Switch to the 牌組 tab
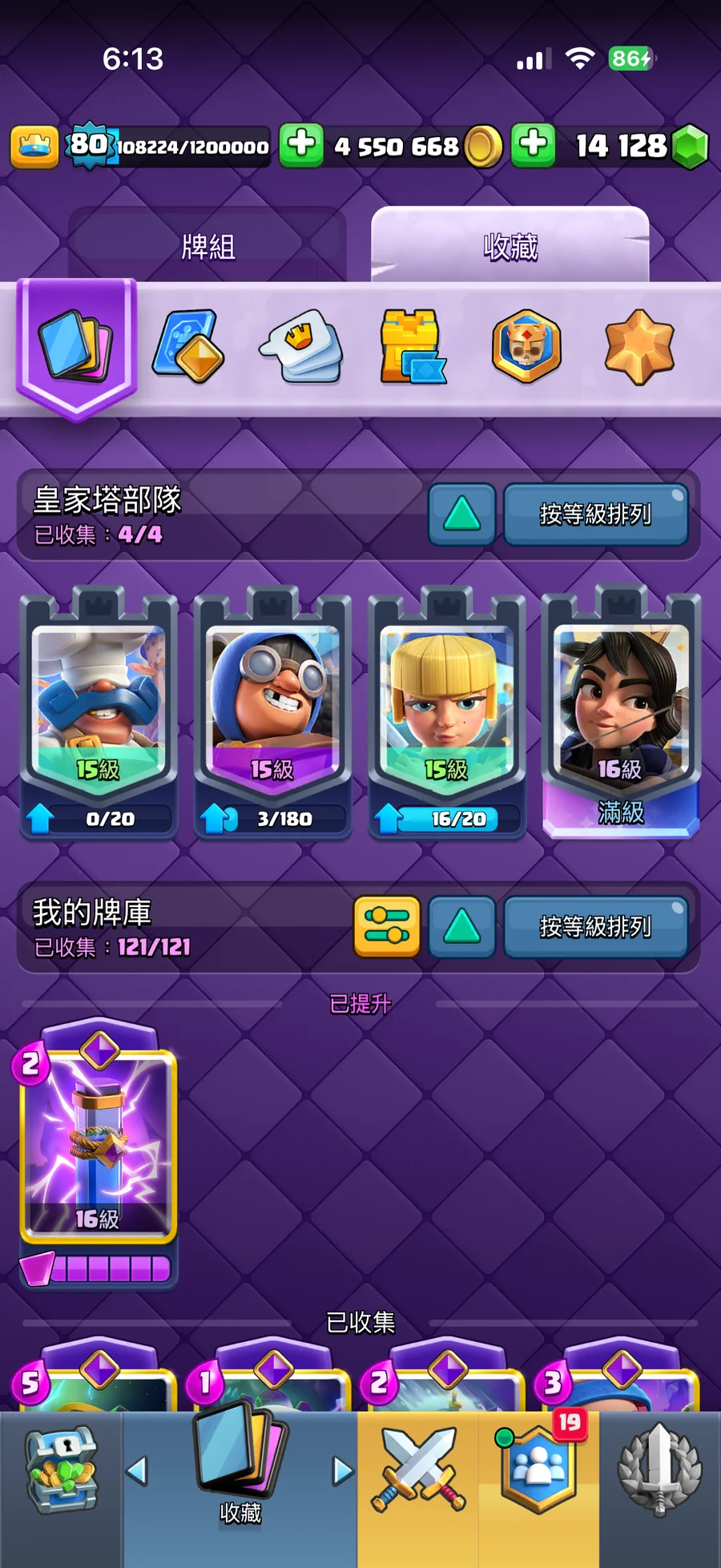The image size is (721, 1568). (x=207, y=246)
